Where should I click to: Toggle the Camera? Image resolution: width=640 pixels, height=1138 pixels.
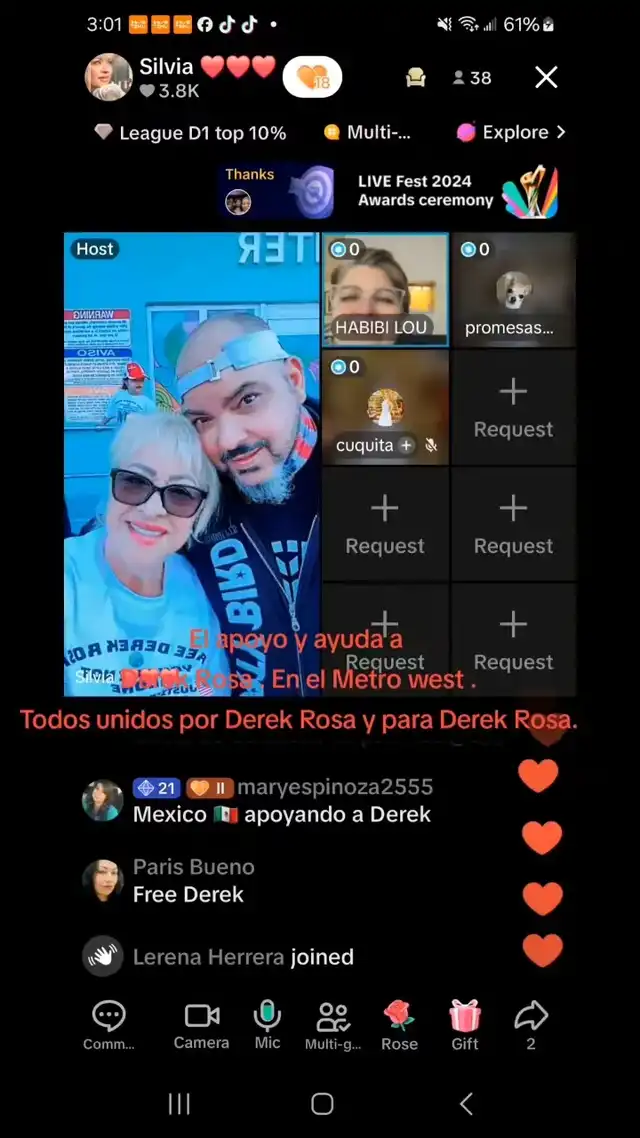pyautogui.click(x=202, y=1026)
